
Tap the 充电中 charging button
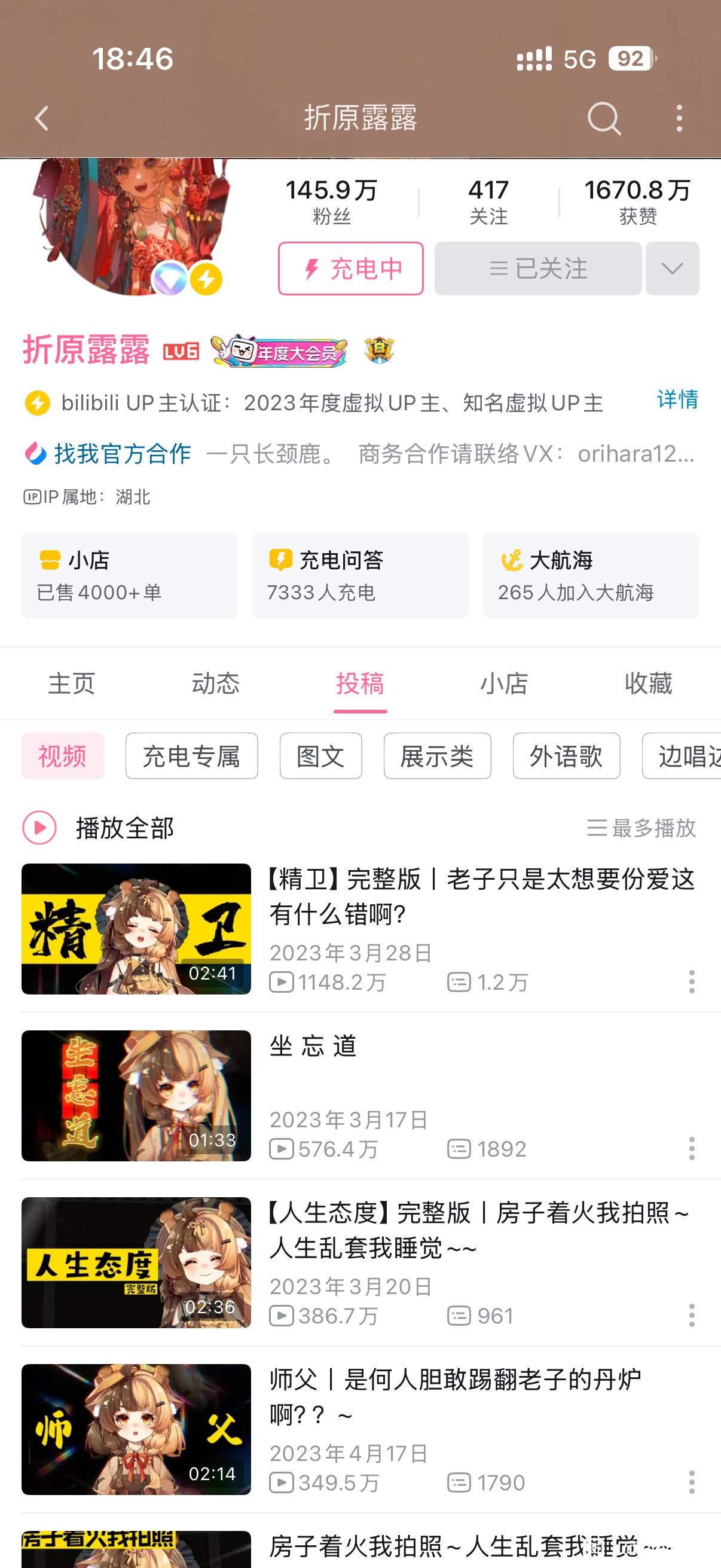(x=350, y=269)
